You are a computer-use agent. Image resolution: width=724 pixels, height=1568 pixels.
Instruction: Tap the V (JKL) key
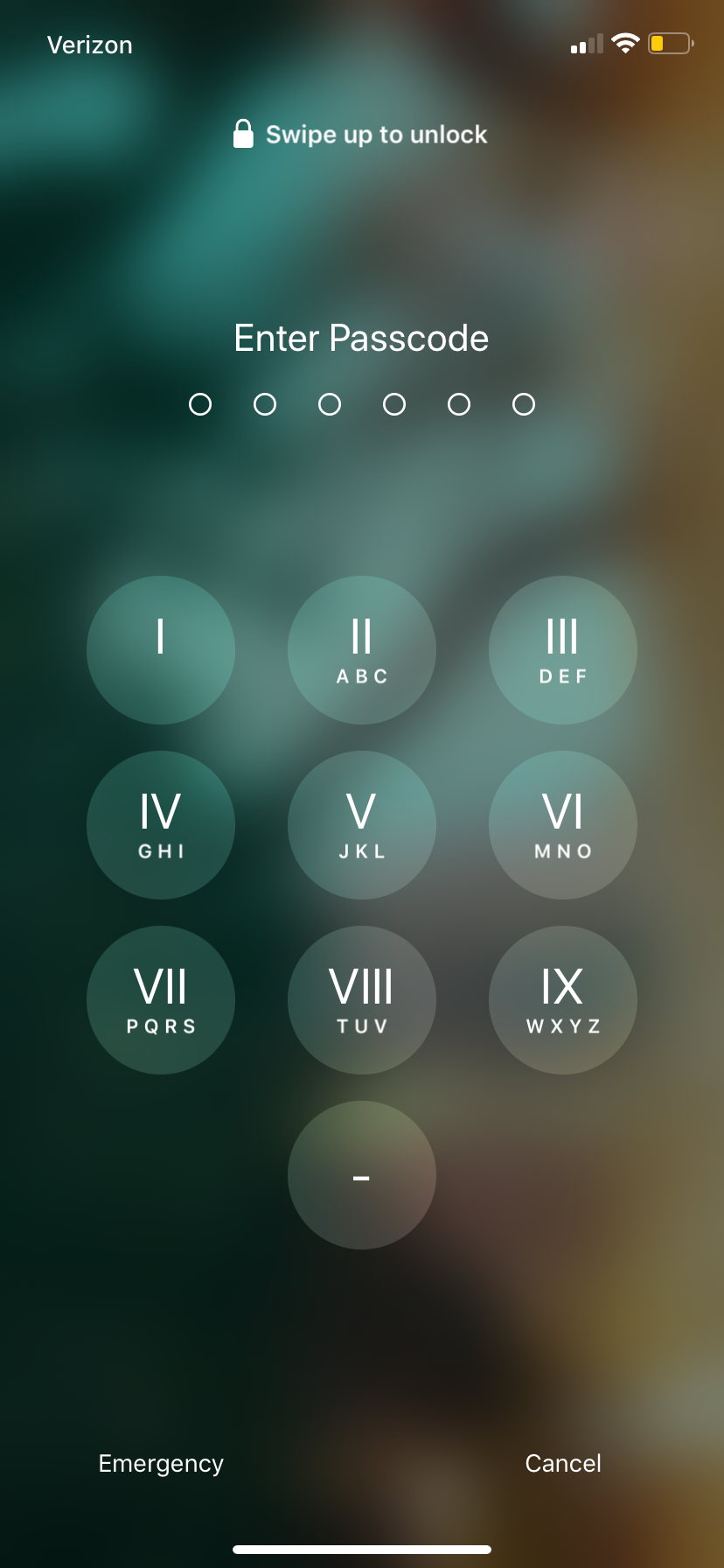pyautogui.click(x=362, y=825)
